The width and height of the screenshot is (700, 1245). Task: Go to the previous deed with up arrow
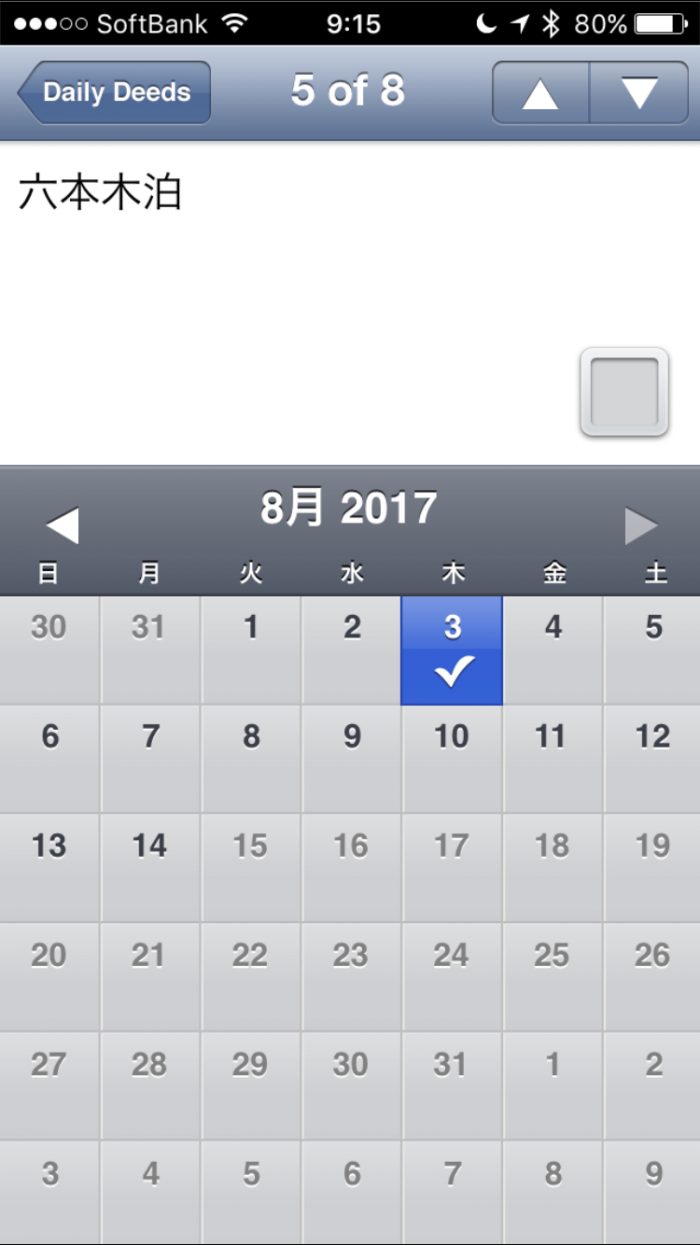click(x=540, y=92)
